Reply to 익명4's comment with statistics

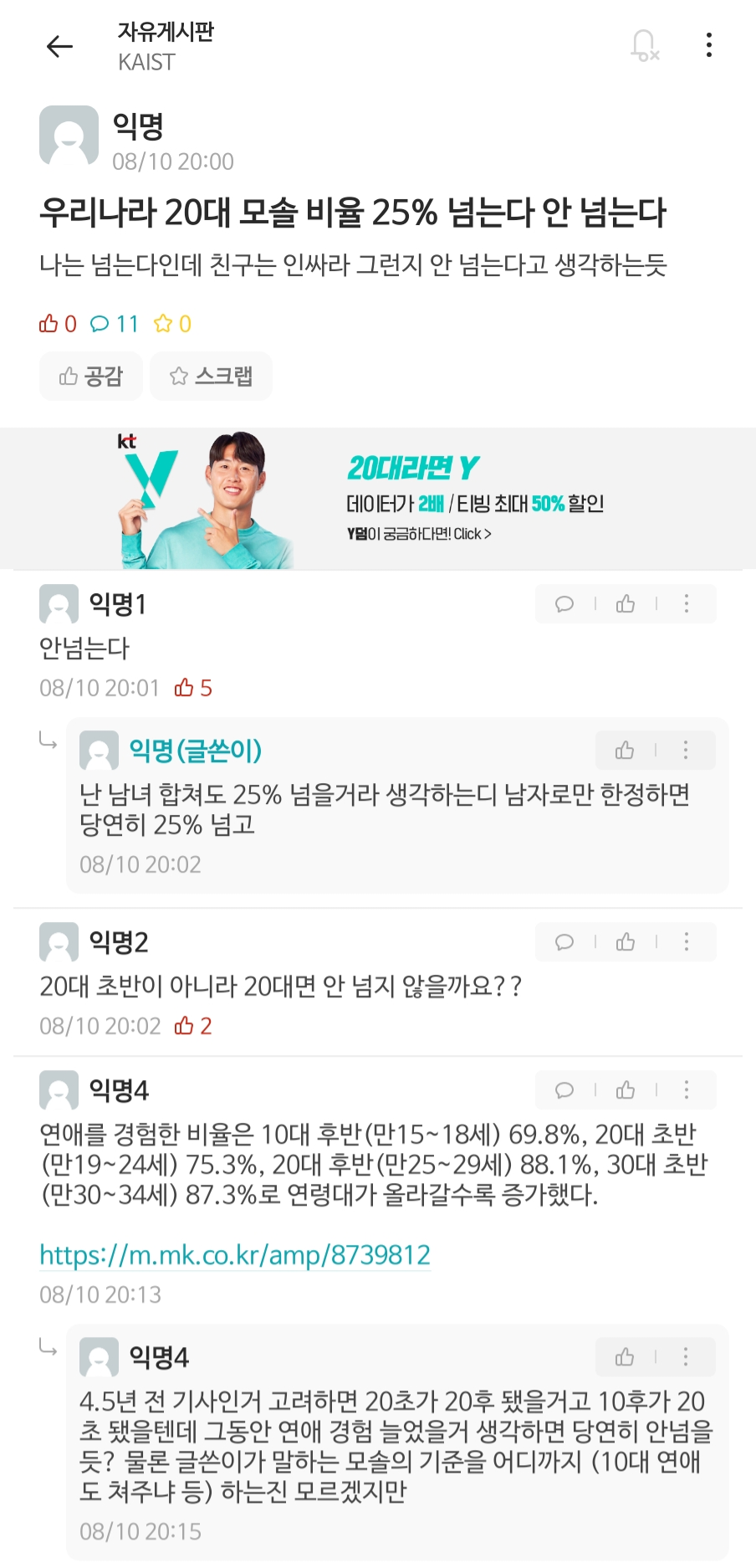click(564, 1090)
